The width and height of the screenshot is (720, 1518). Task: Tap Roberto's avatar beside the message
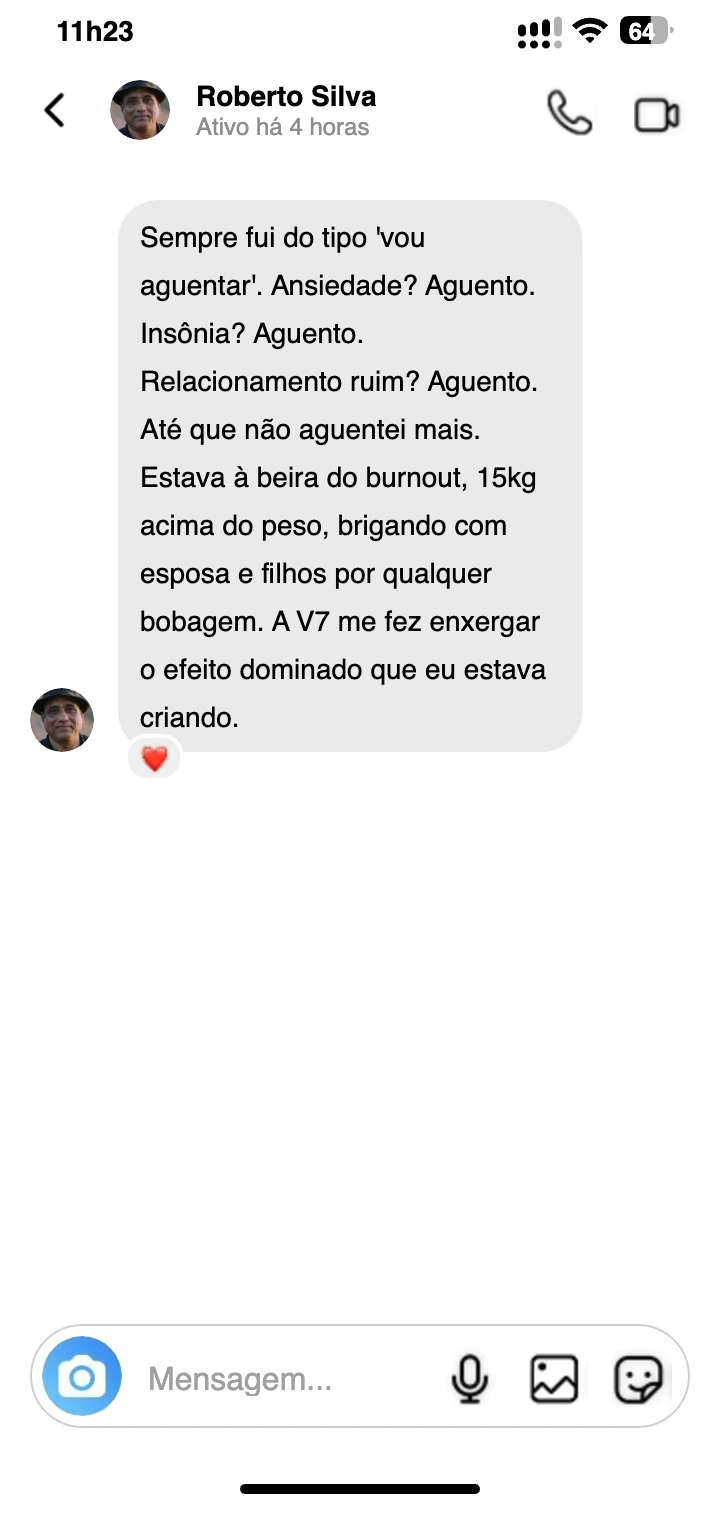62,719
